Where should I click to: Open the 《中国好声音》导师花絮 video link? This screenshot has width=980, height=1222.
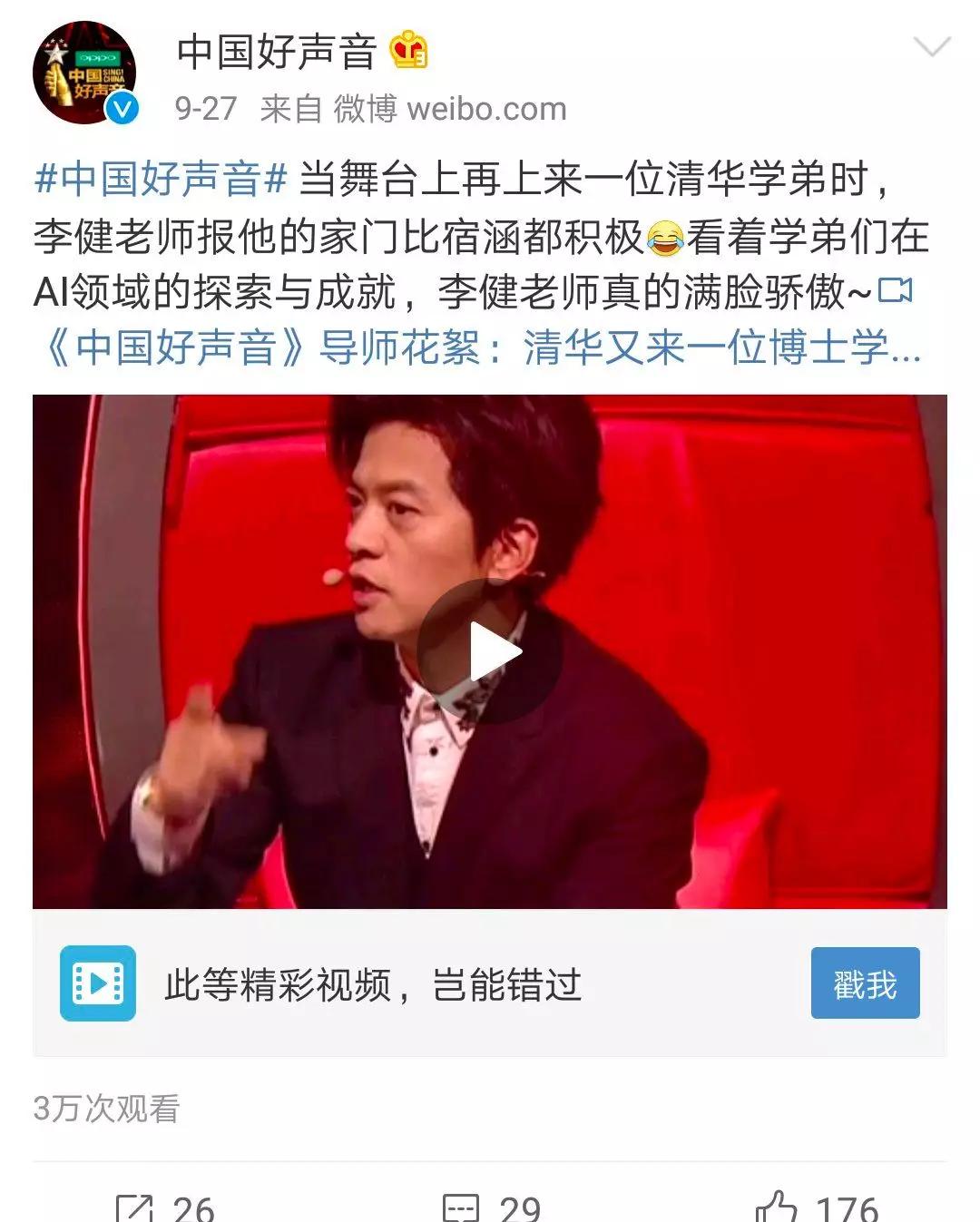(x=481, y=347)
